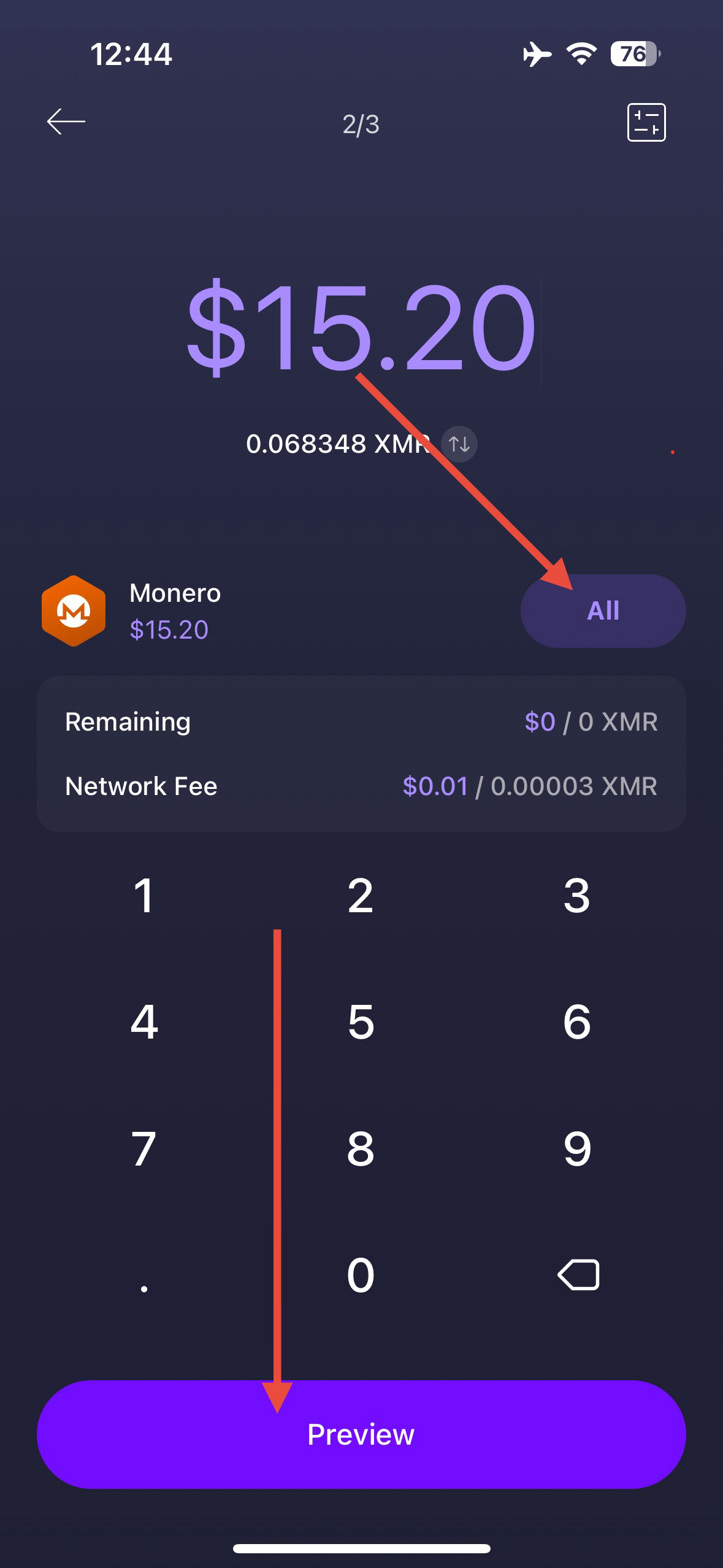
Task: Delete the last digit with backspace
Action: [x=578, y=1275]
